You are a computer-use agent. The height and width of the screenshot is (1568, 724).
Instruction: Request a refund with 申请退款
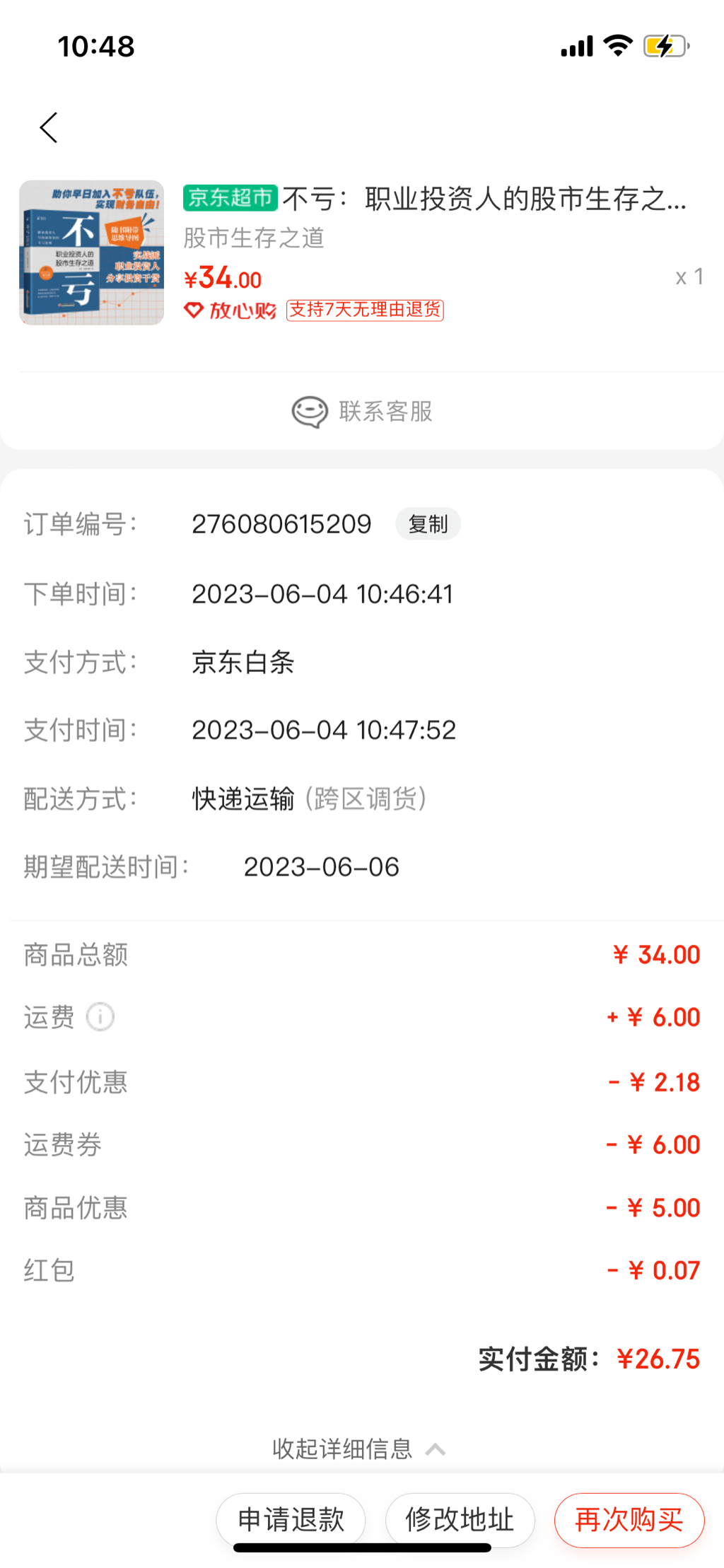click(x=291, y=1519)
